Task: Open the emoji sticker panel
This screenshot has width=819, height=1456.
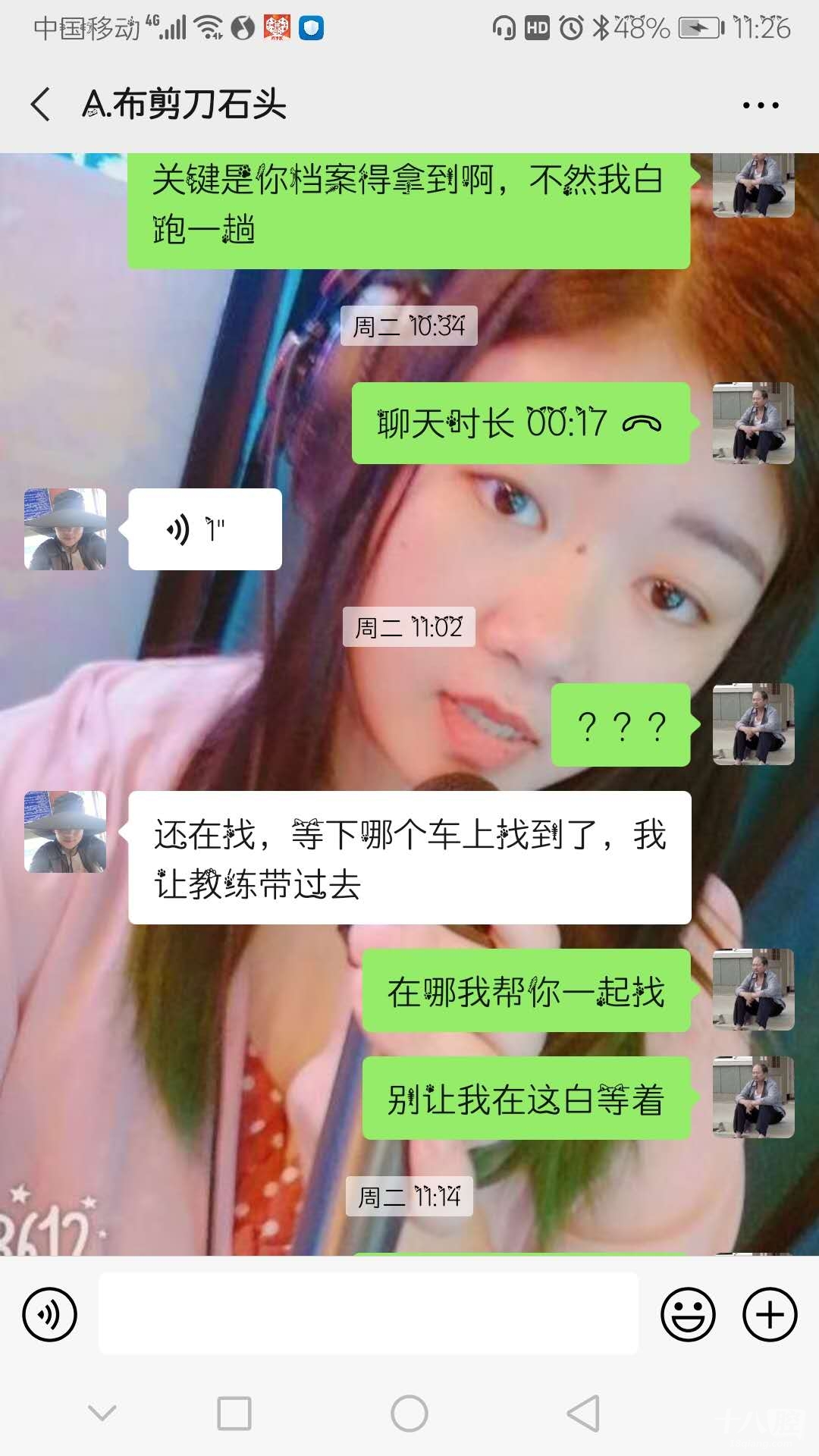Action: [x=688, y=1314]
